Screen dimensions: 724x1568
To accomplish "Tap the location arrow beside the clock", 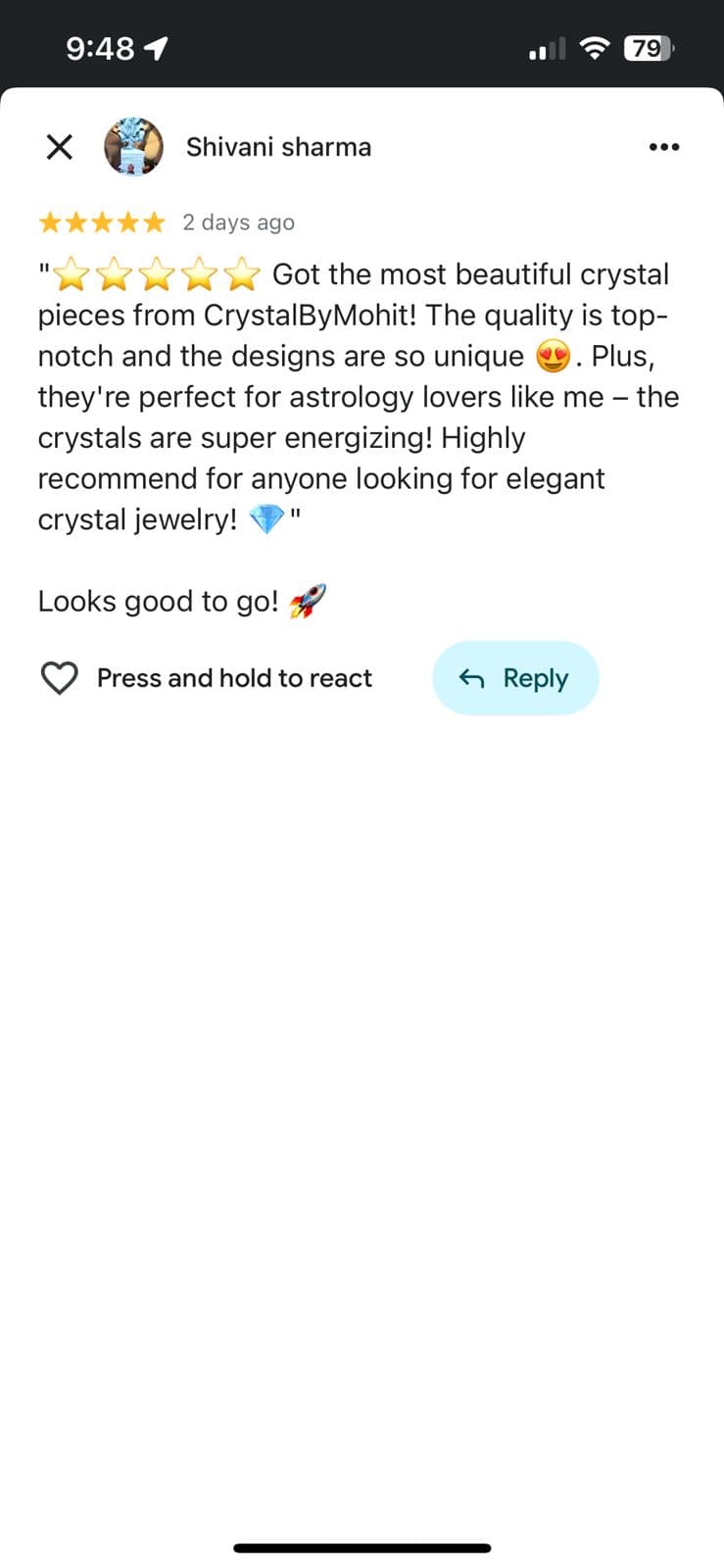I will click(x=155, y=46).
